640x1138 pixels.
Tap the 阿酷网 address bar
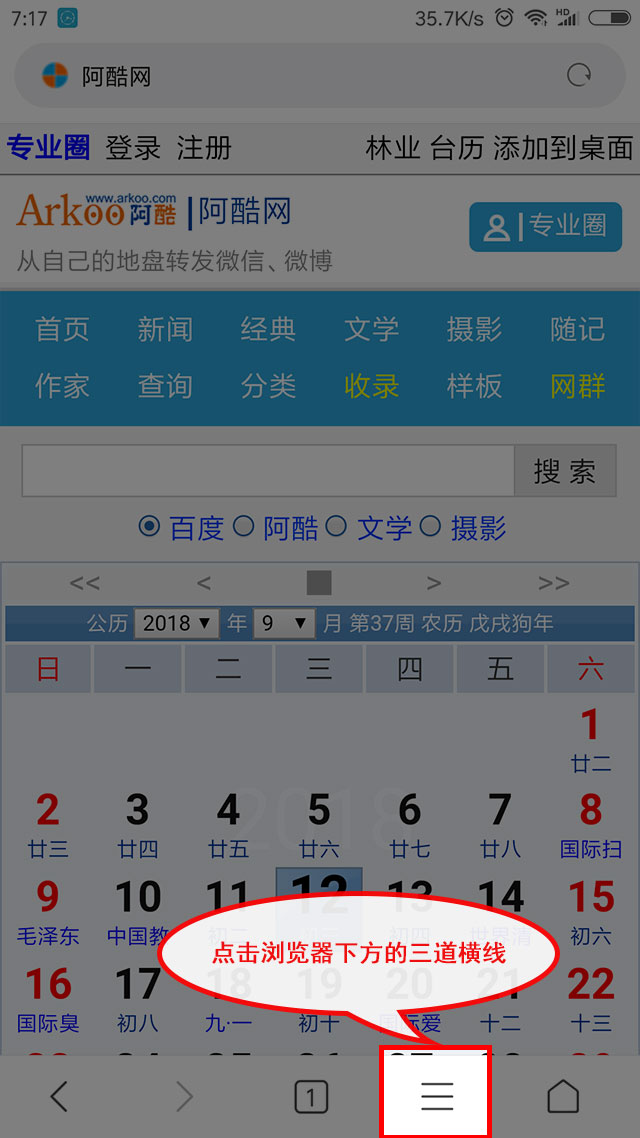(x=300, y=76)
